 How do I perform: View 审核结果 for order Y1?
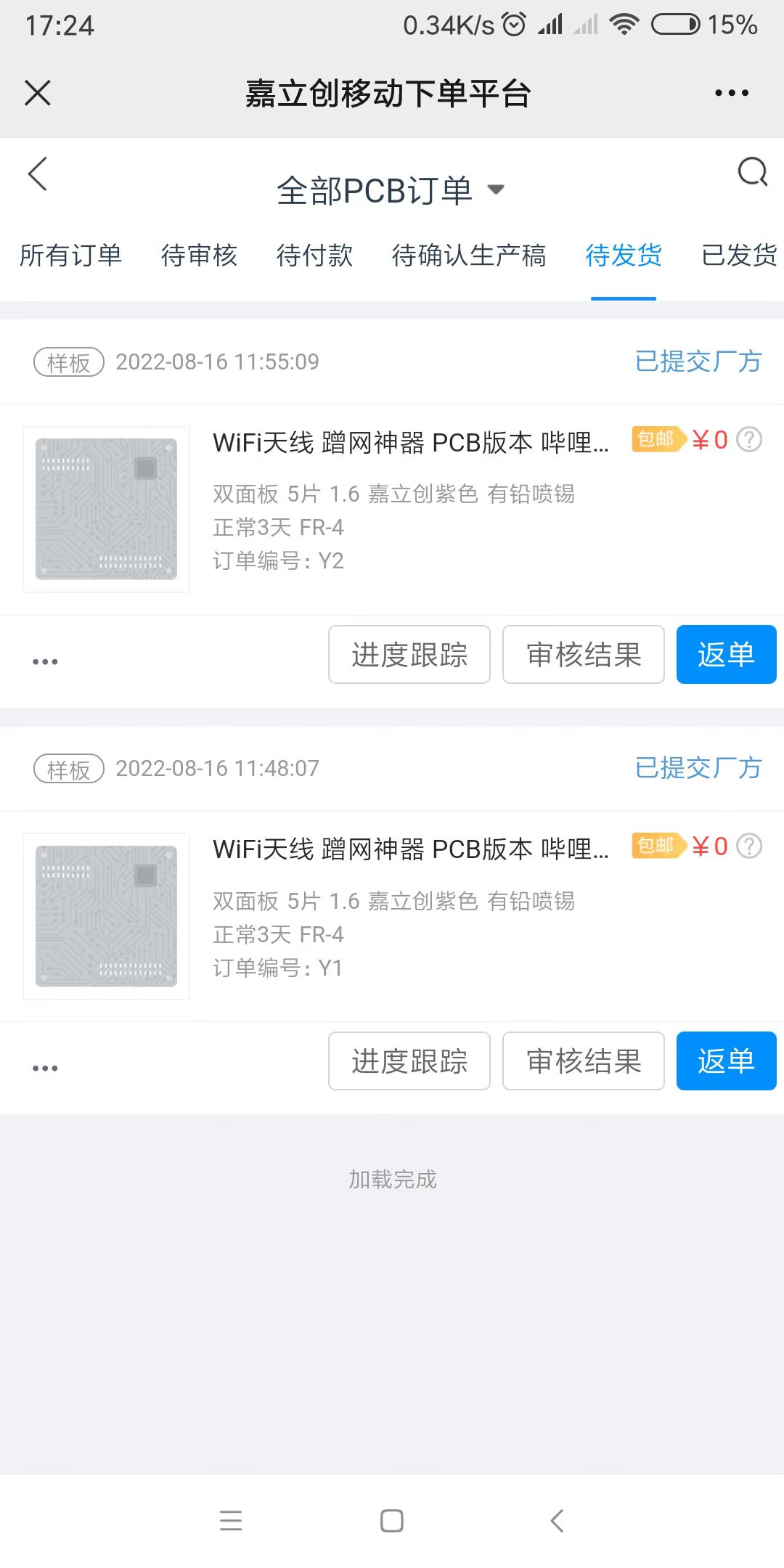(584, 1061)
